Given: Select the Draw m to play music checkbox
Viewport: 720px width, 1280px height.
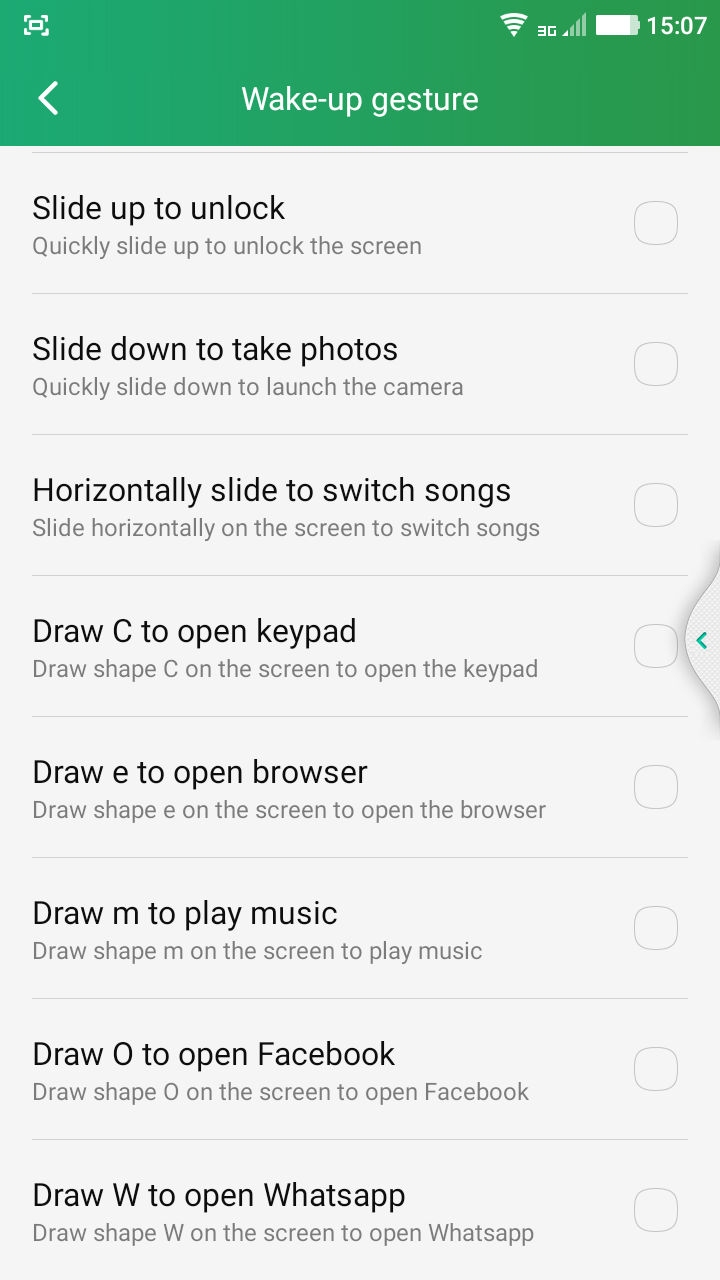Looking at the screenshot, I should click(656, 928).
